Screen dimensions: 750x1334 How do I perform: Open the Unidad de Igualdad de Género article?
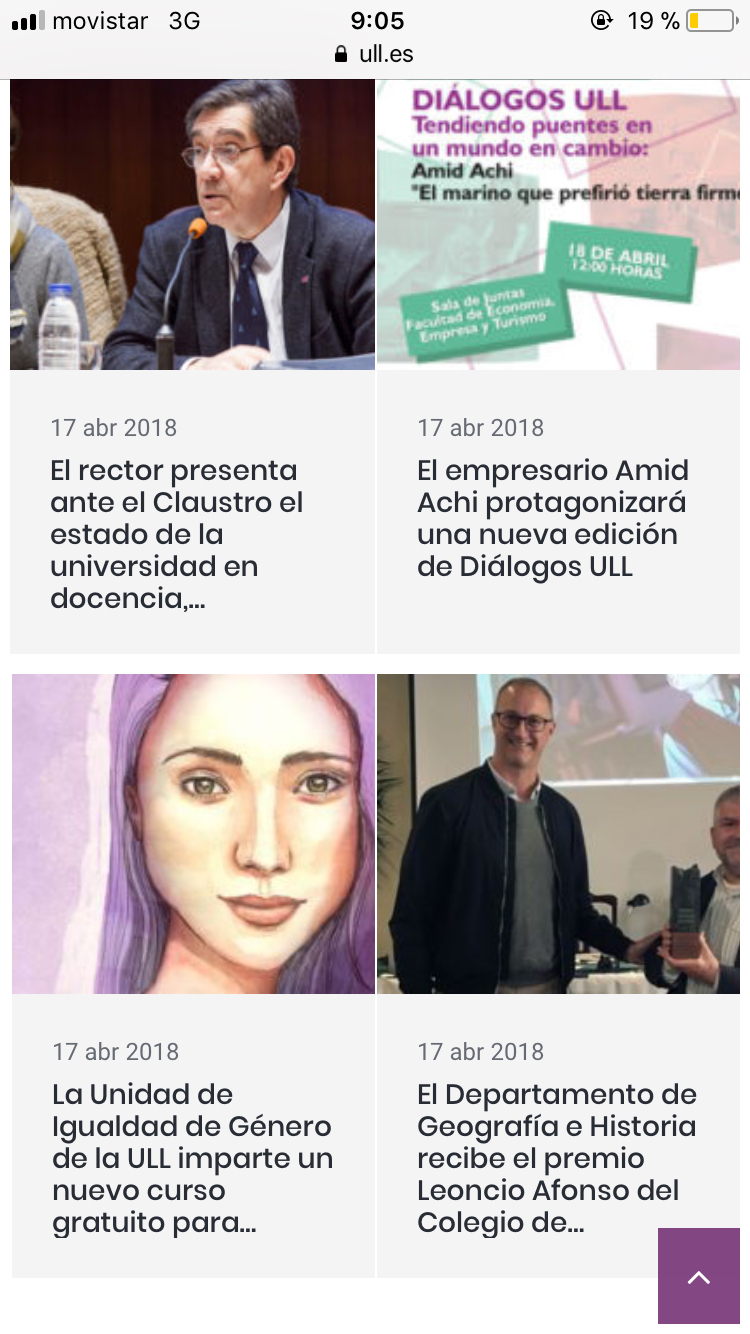tap(192, 1158)
